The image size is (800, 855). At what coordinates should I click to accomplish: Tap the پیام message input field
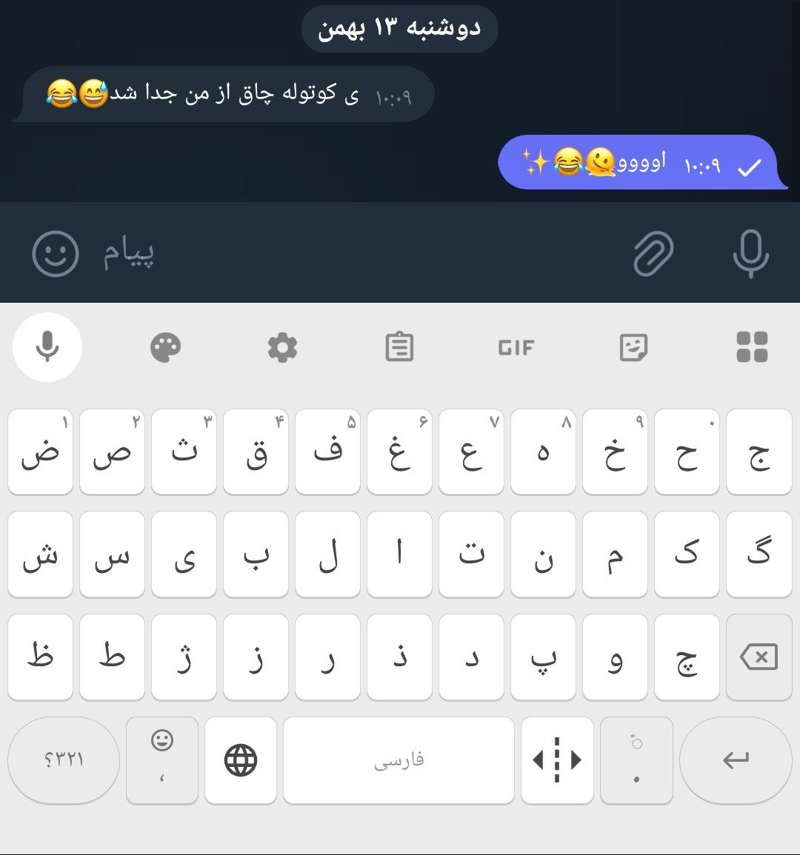pos(350,254)
